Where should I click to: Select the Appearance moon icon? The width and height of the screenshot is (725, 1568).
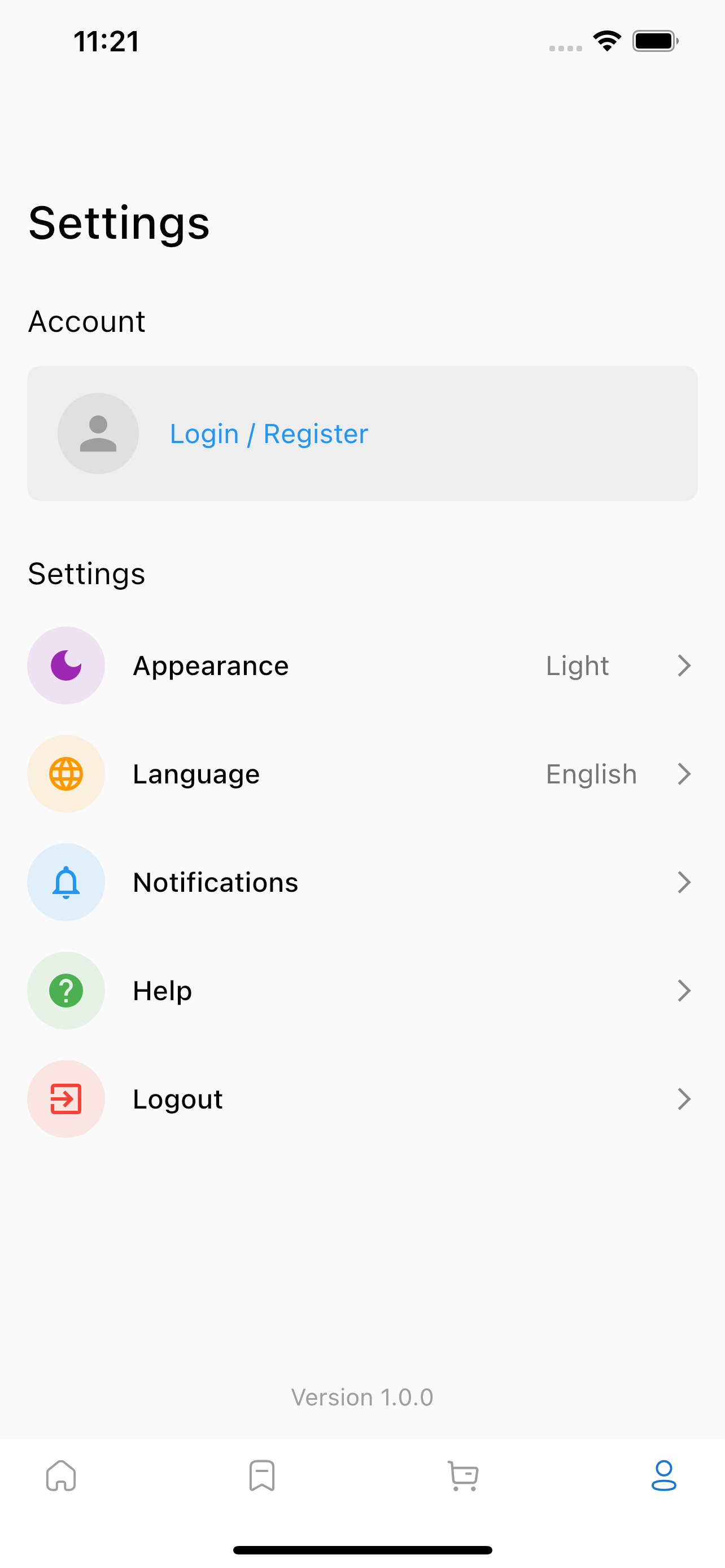(65, 665)
